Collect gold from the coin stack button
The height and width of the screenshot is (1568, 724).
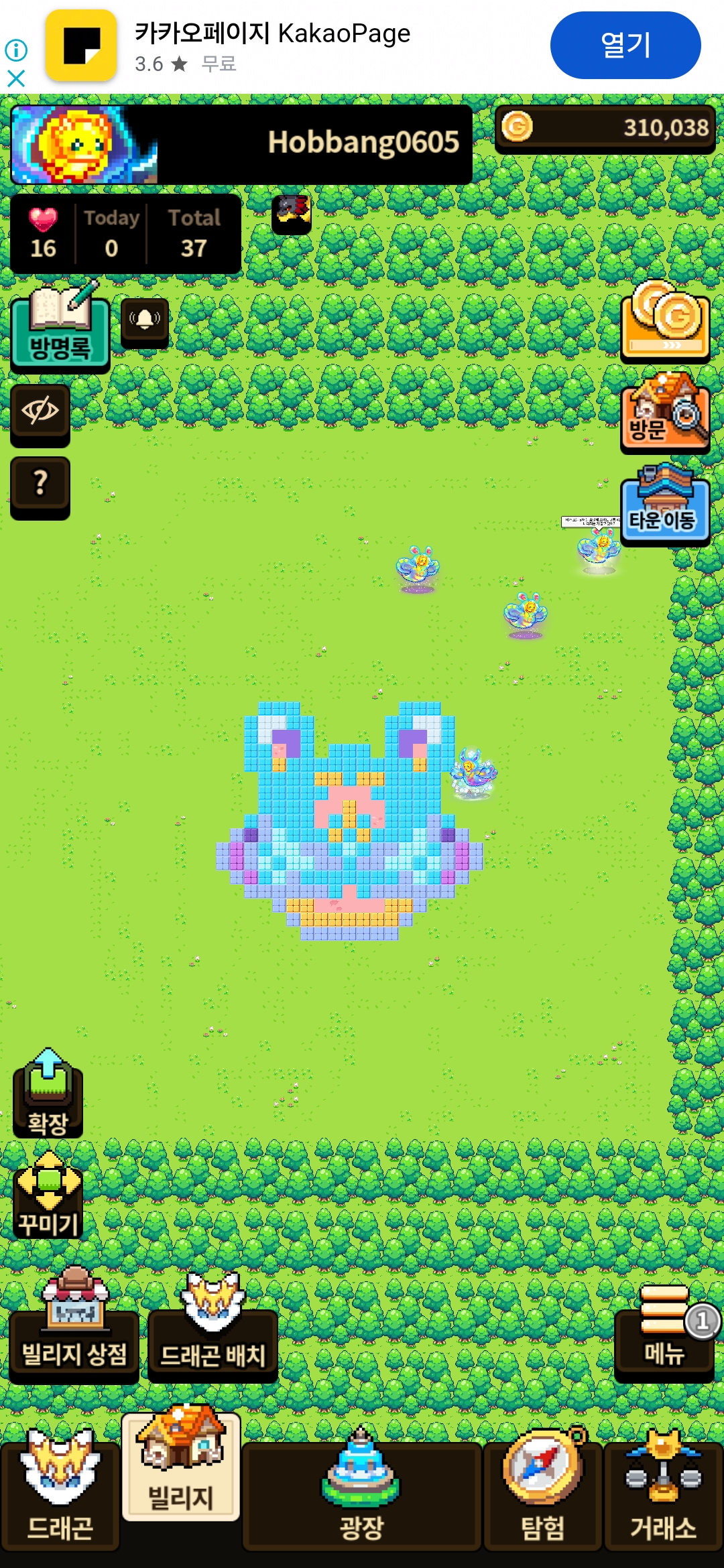pyautogui.click(x=665, y=322)
